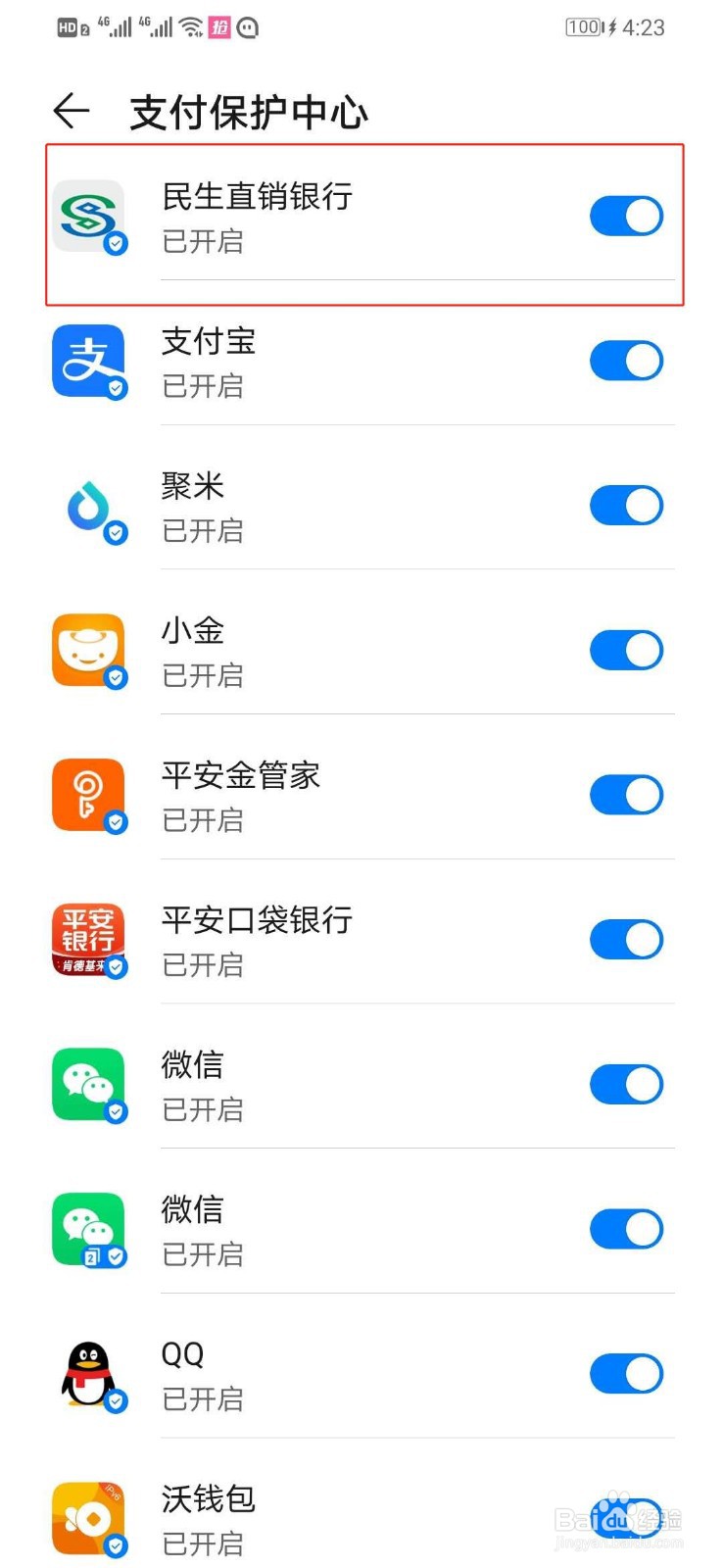The width and height of the screenshot is (723, 1568).
Task: Tap the 支付宝 Alipay app icon
Action: (x=89, y=361)
